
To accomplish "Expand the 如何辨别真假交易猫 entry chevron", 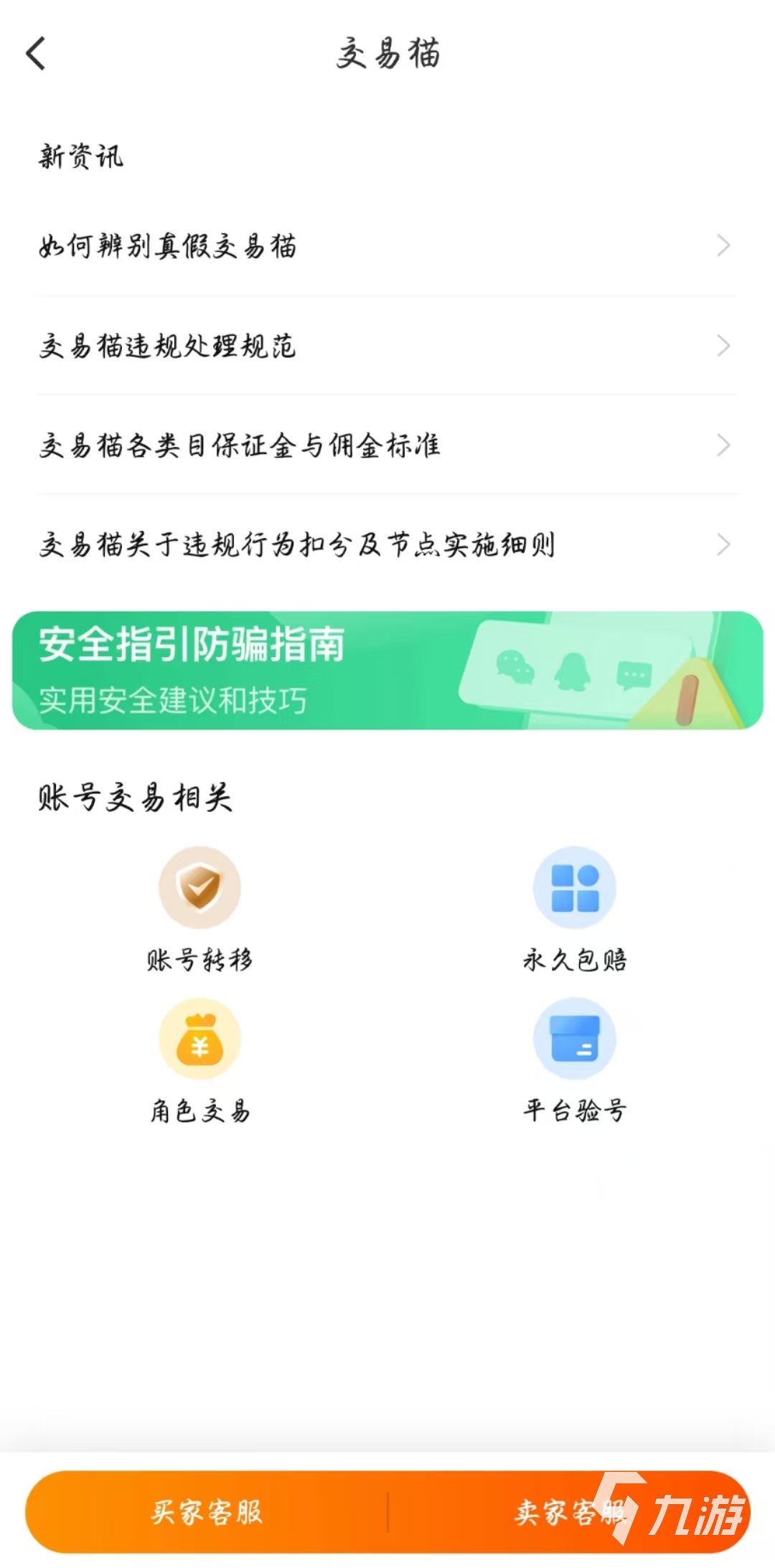I will click(x=725, y=246).
